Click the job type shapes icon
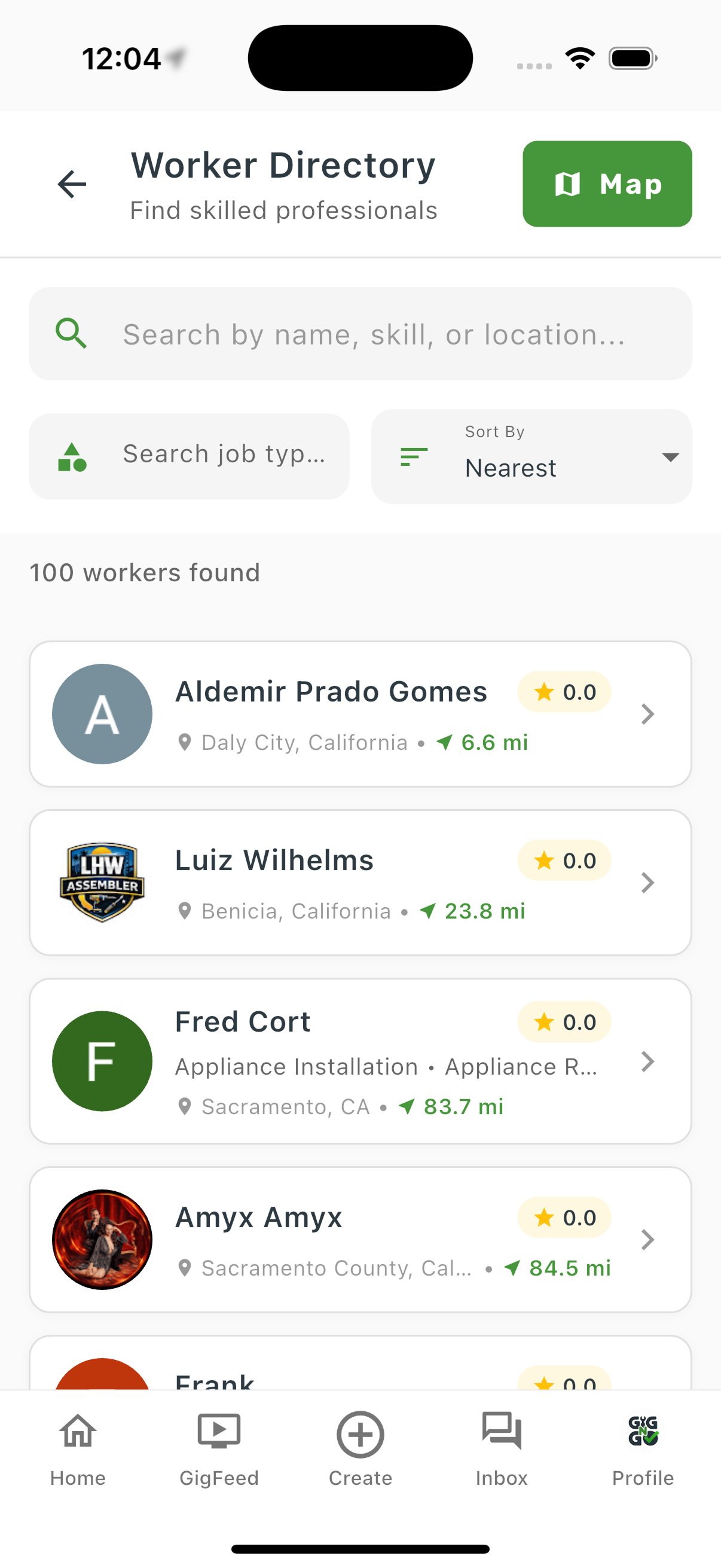 click(x=72, y=455)
